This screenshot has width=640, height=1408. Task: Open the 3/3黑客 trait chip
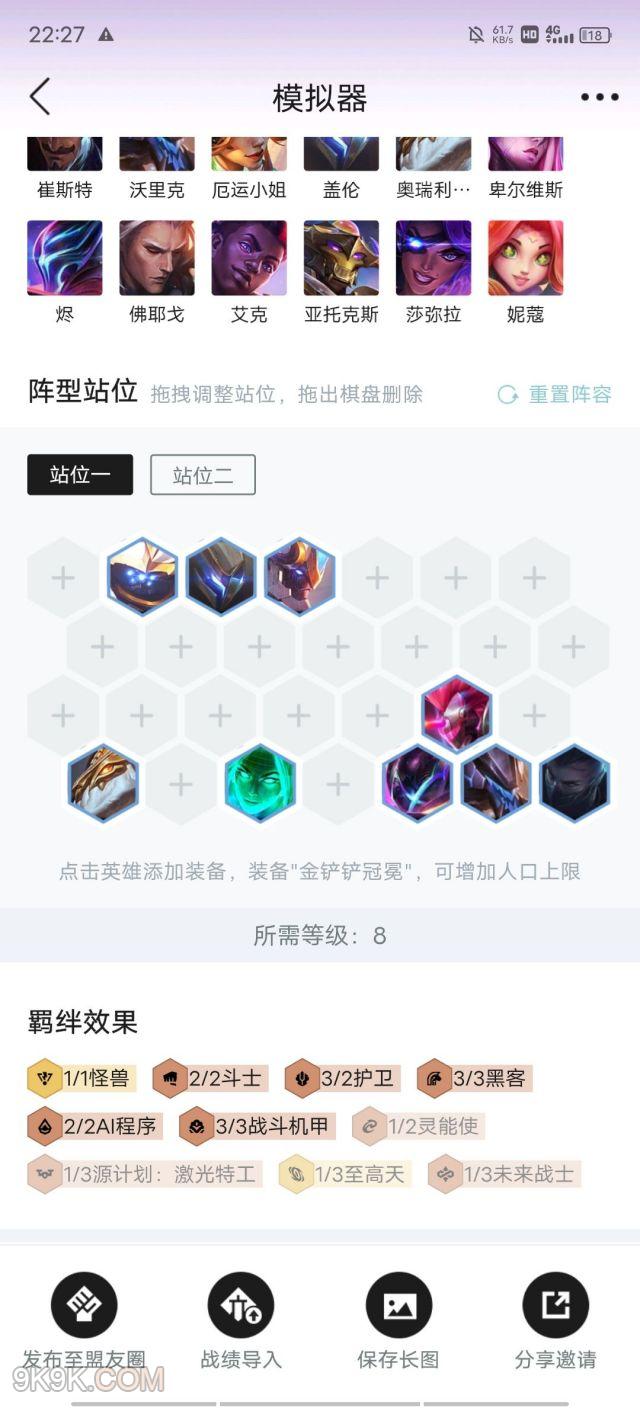tap(475, 1078)
